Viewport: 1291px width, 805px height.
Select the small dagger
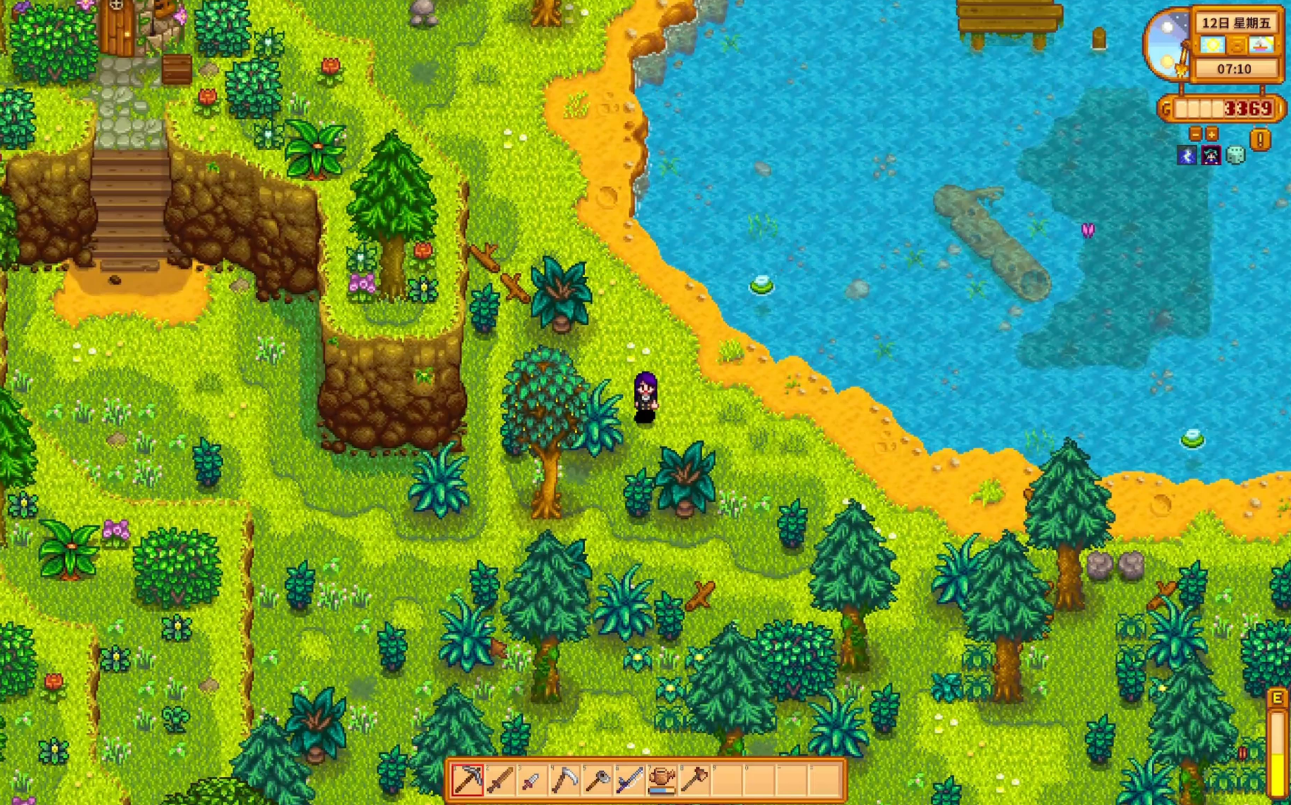532,779
